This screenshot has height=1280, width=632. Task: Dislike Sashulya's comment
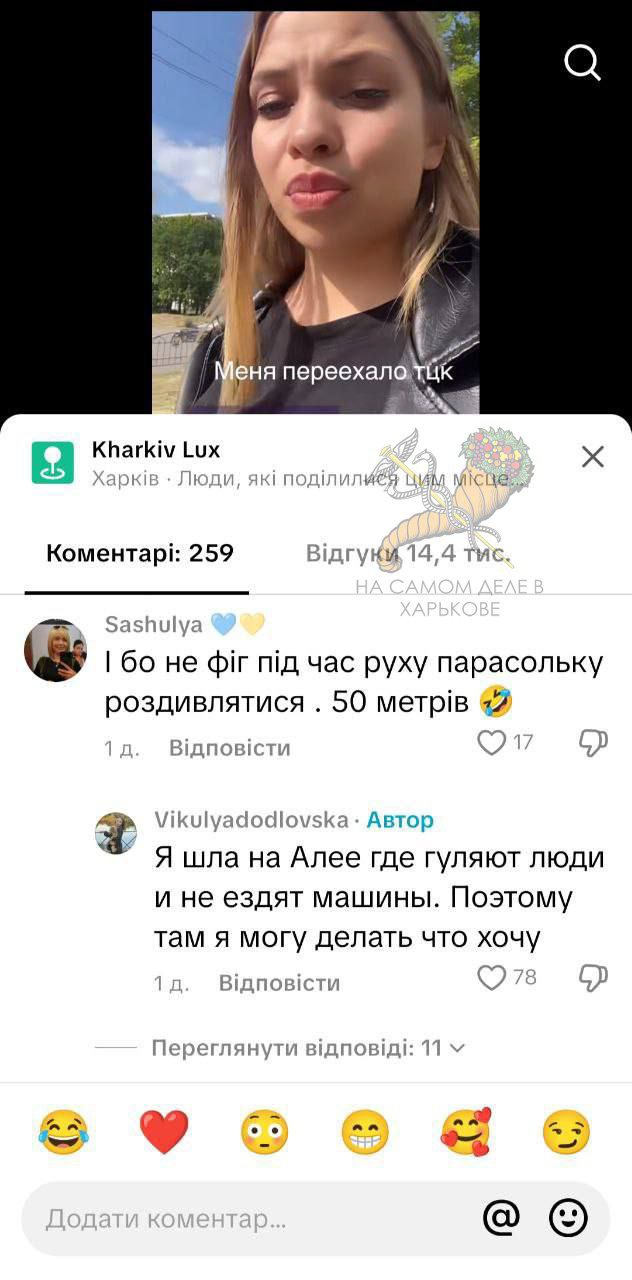click(594, 742)
